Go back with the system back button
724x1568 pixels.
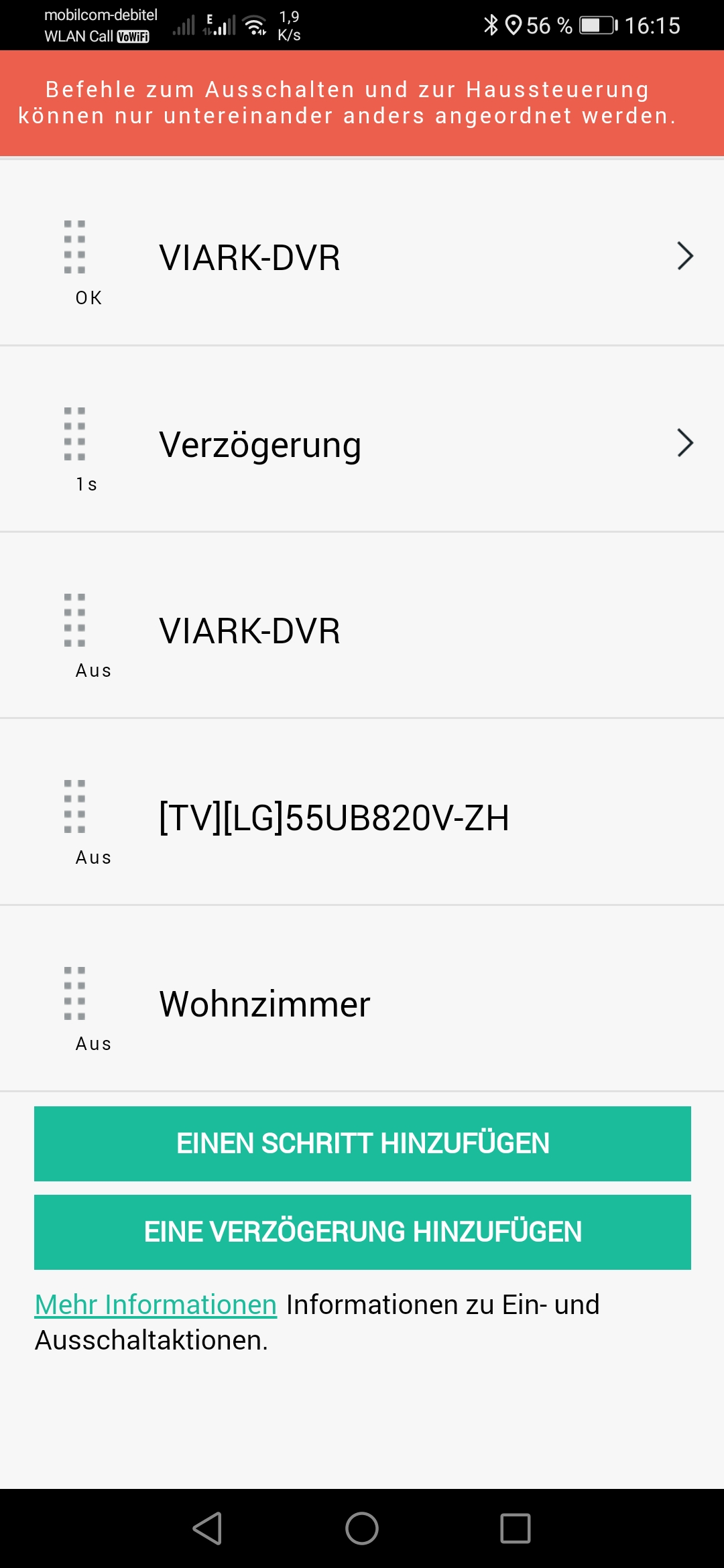coord(207,1528)
